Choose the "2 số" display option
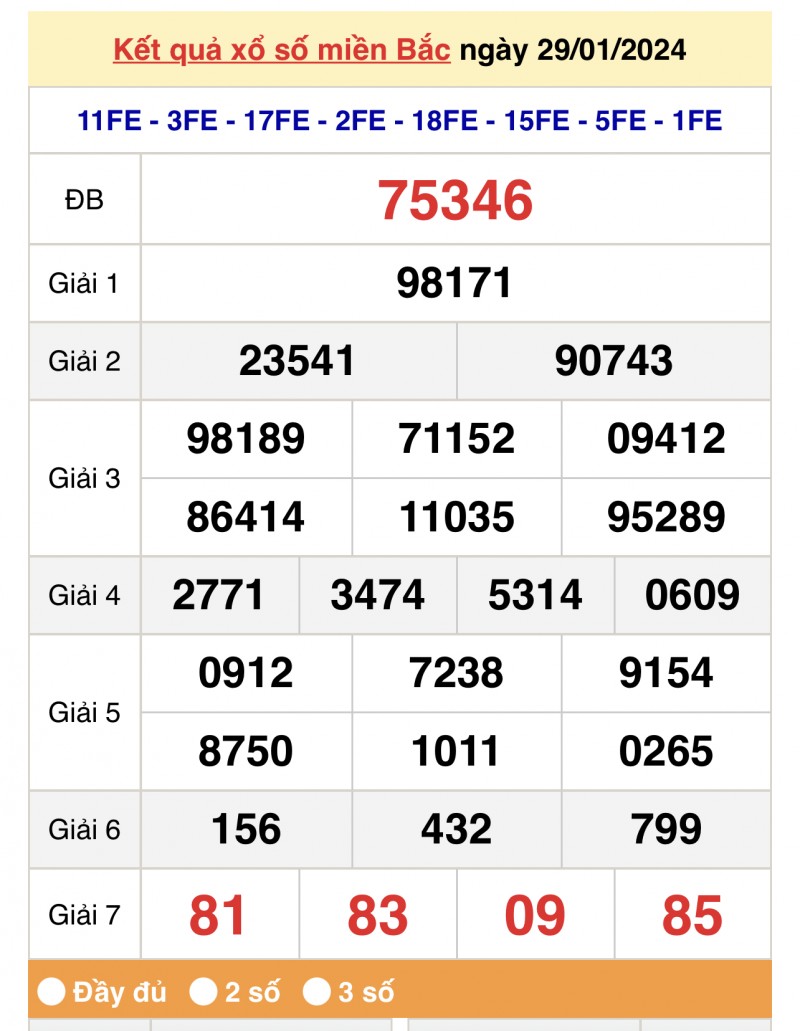Screen dimensions: 800x1031 (x=205, y=992)
